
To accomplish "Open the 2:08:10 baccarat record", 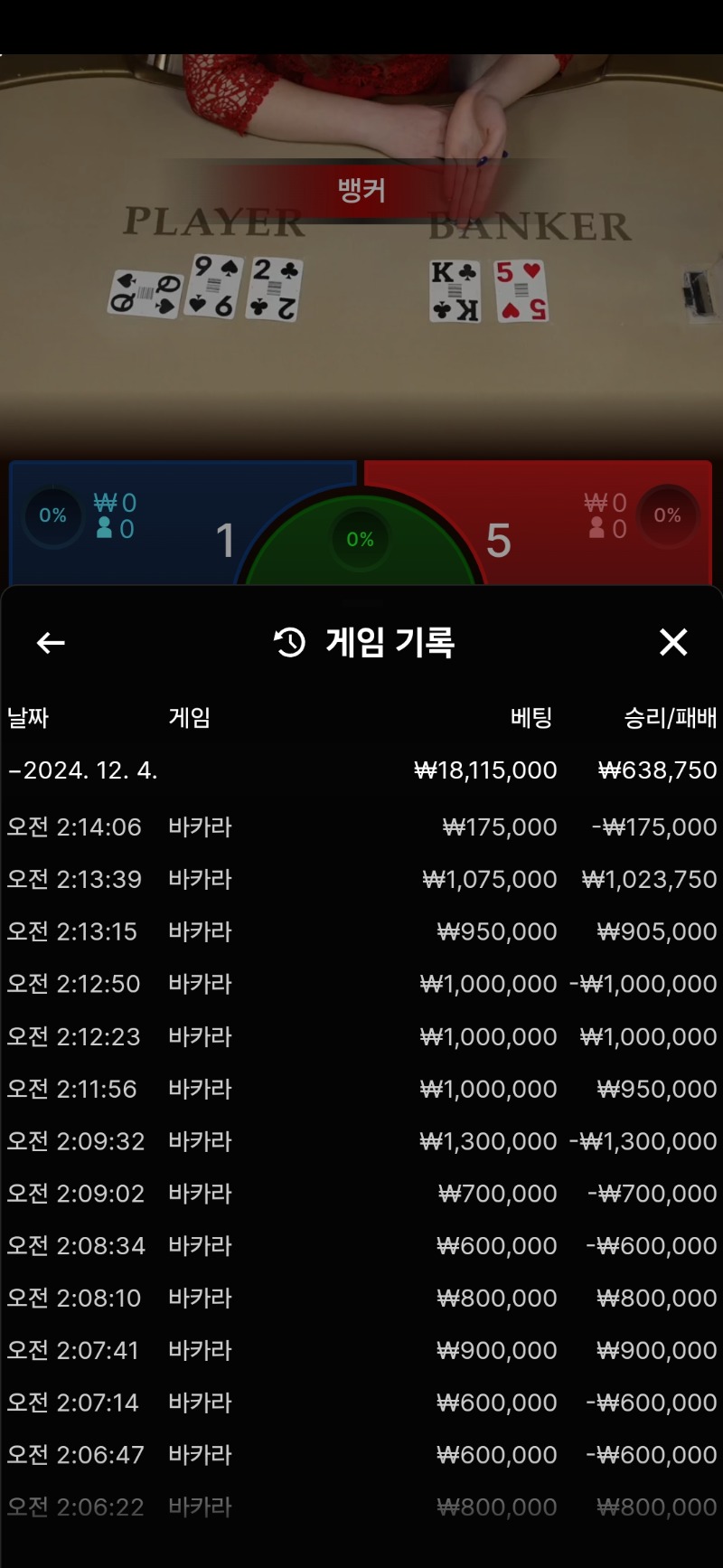I will click(x=361, y=1299).
